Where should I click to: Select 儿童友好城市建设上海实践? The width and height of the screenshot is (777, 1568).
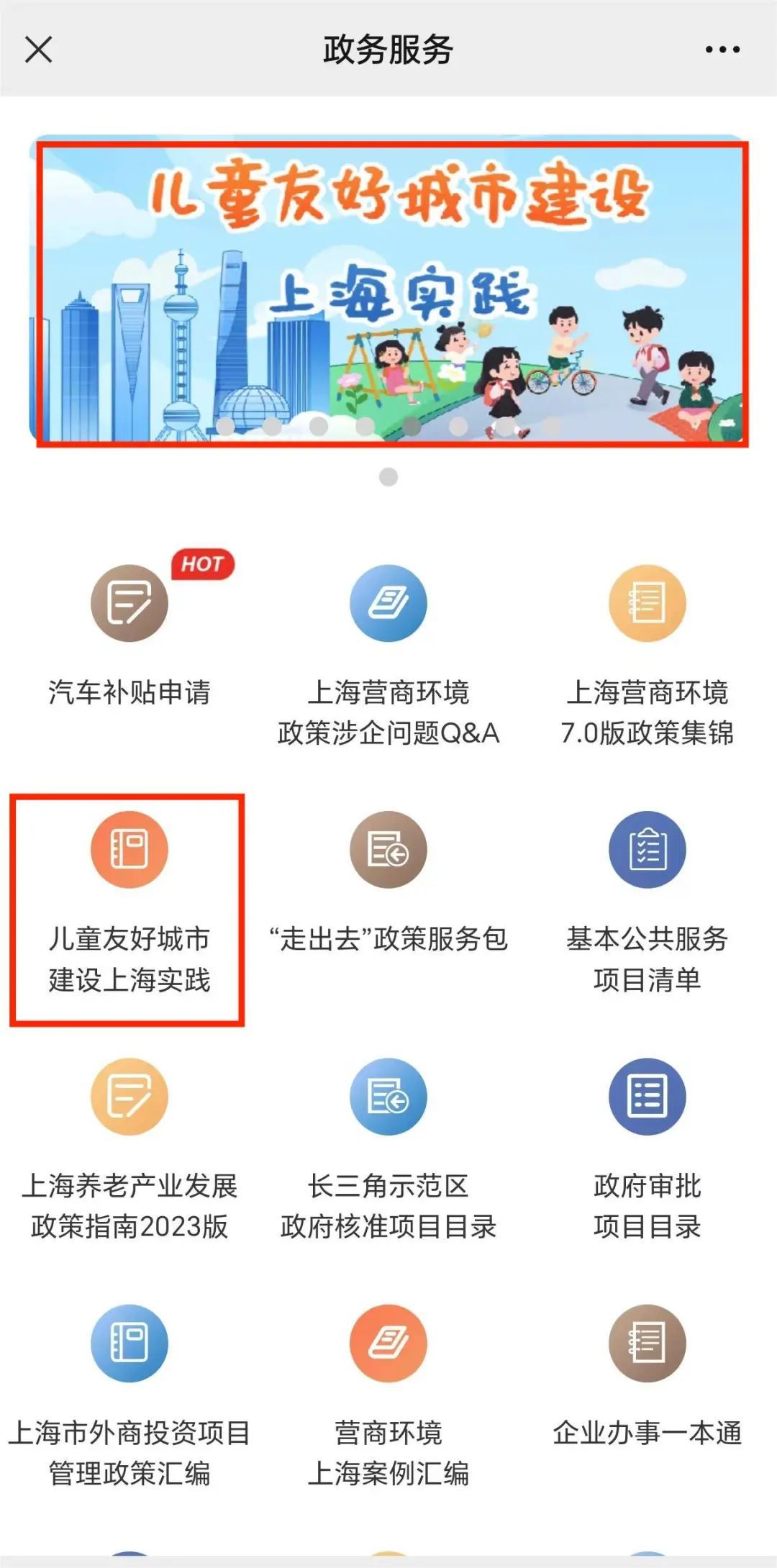point(129,850)
